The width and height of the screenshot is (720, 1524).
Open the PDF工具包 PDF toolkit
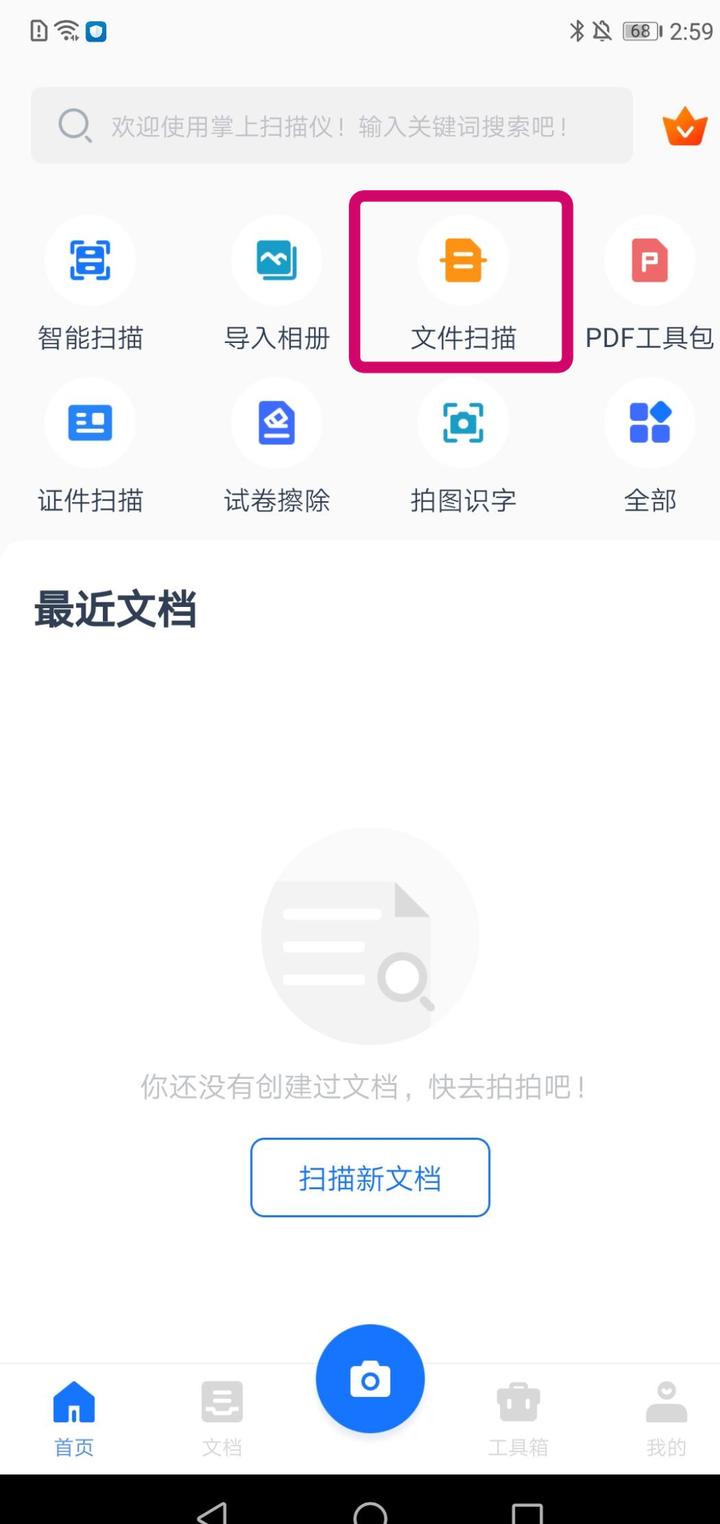pyautogui.click(x=648, y=283)
